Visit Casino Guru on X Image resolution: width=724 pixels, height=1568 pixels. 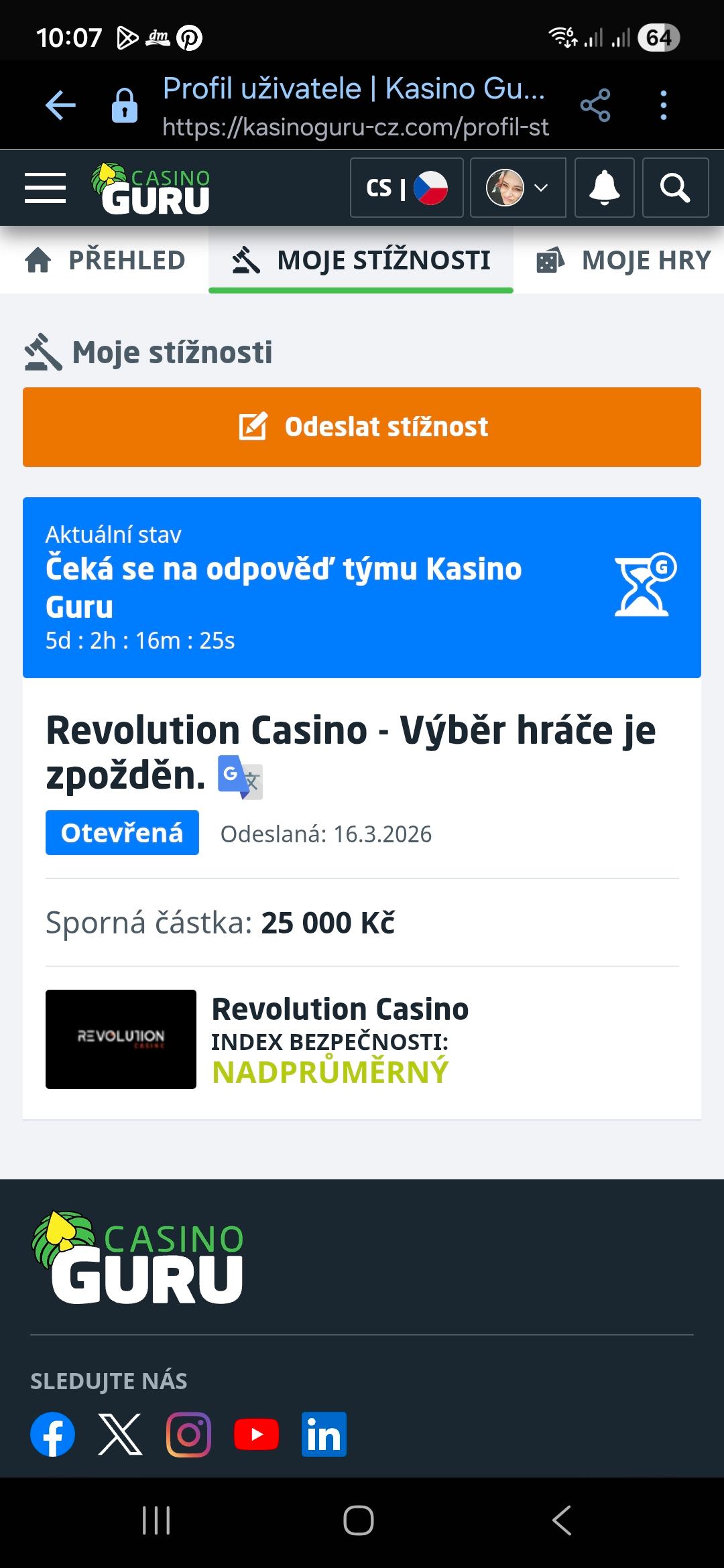[x=121, y=1435]
